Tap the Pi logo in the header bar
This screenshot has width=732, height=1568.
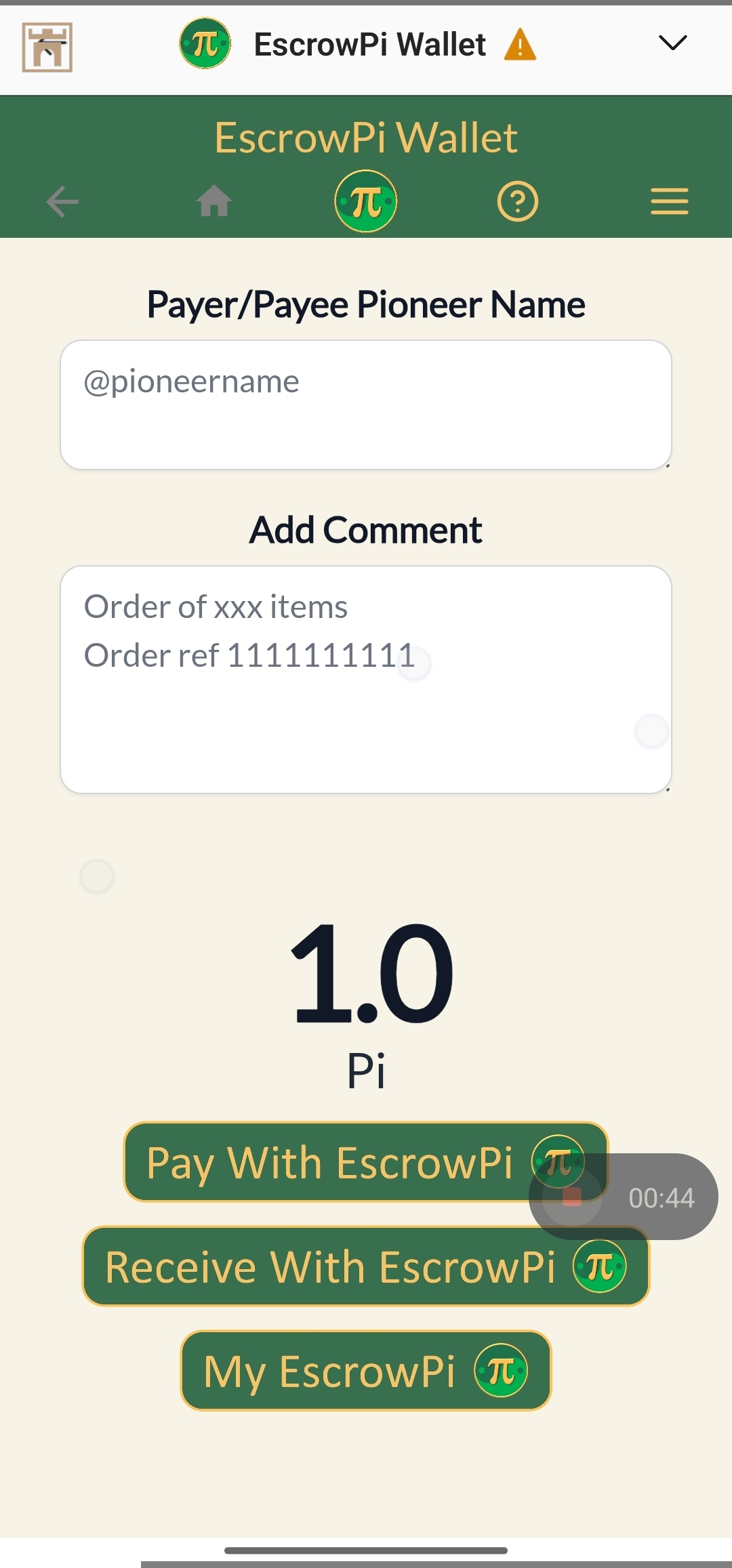[366, 201]
